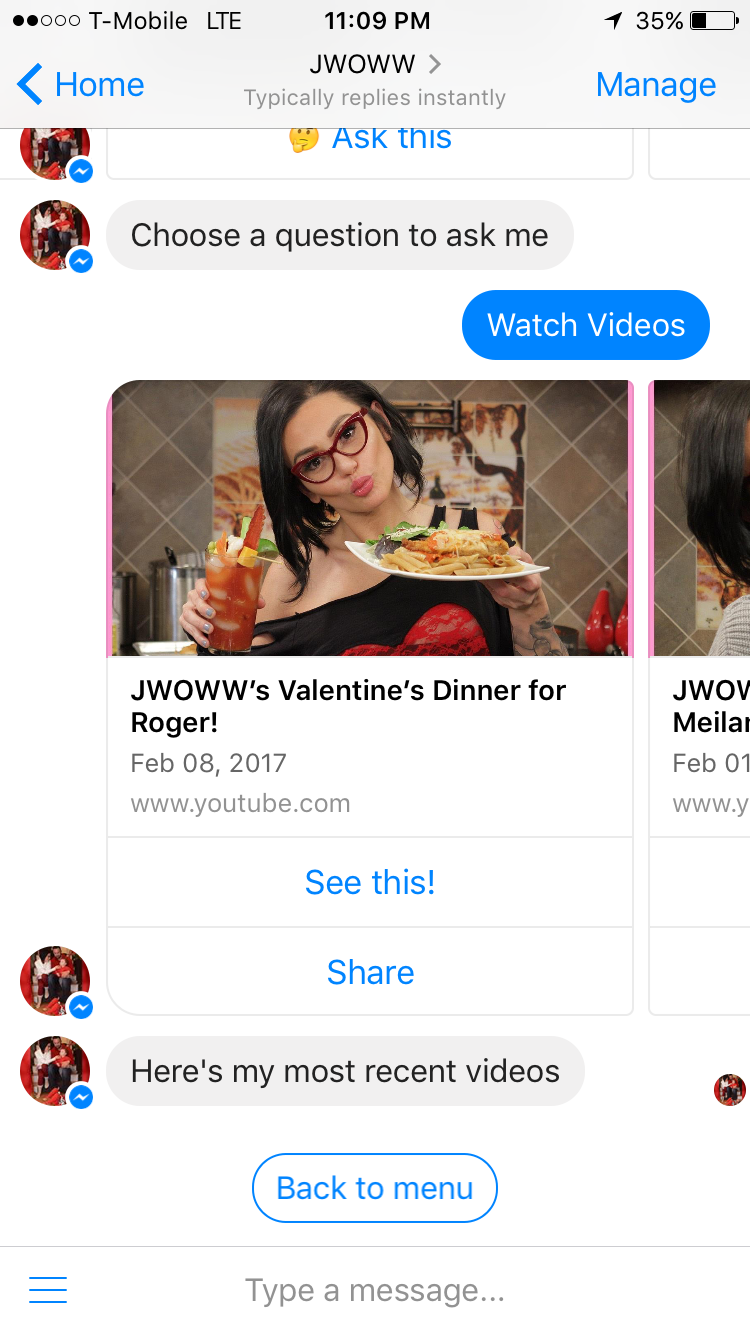Tap the Ask this button
This screenshot has height=1334, width=750.
[371, 140]
